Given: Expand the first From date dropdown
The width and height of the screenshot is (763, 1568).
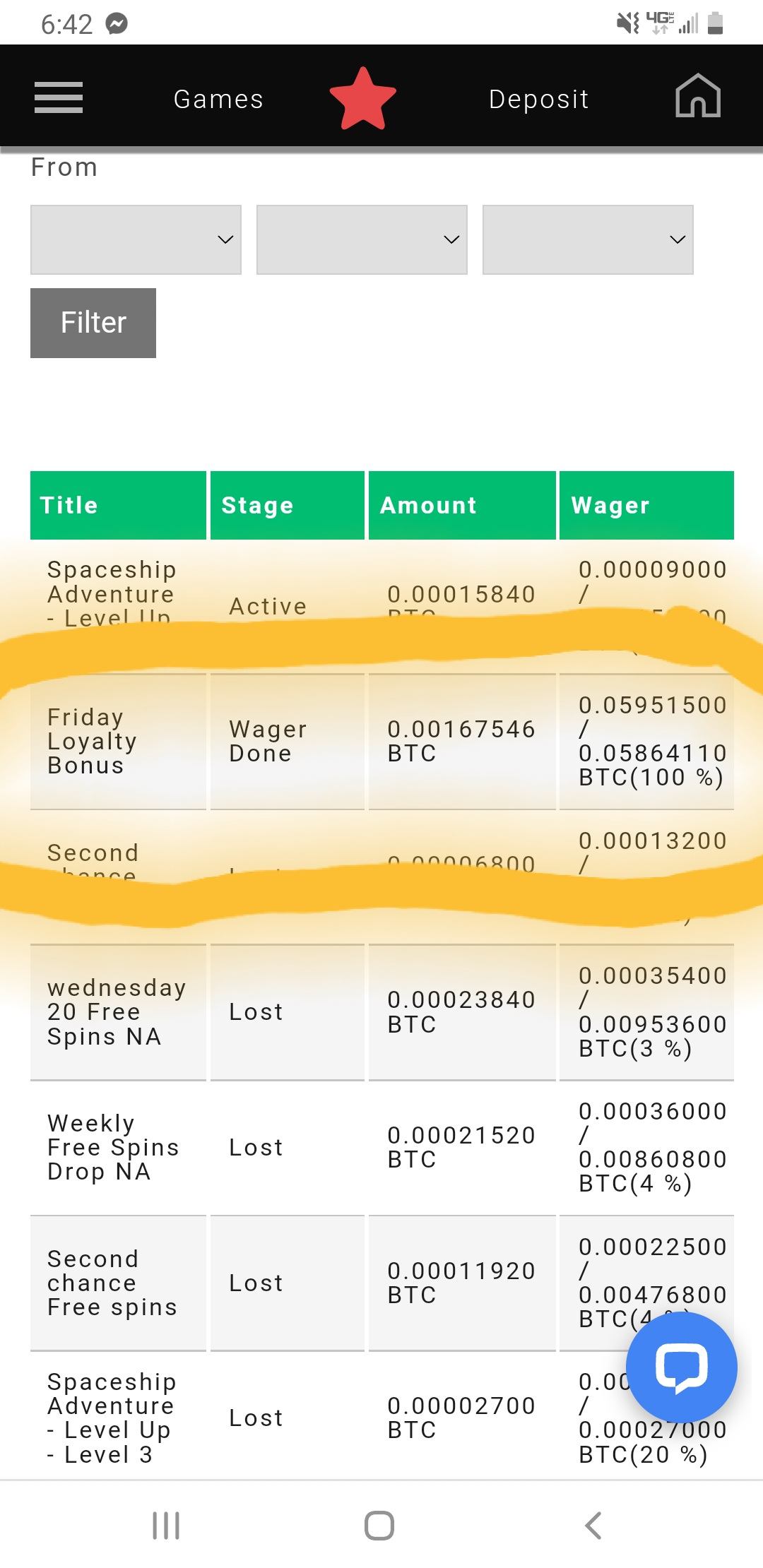Looking at the screenshot, I should (x=136, y=239).
